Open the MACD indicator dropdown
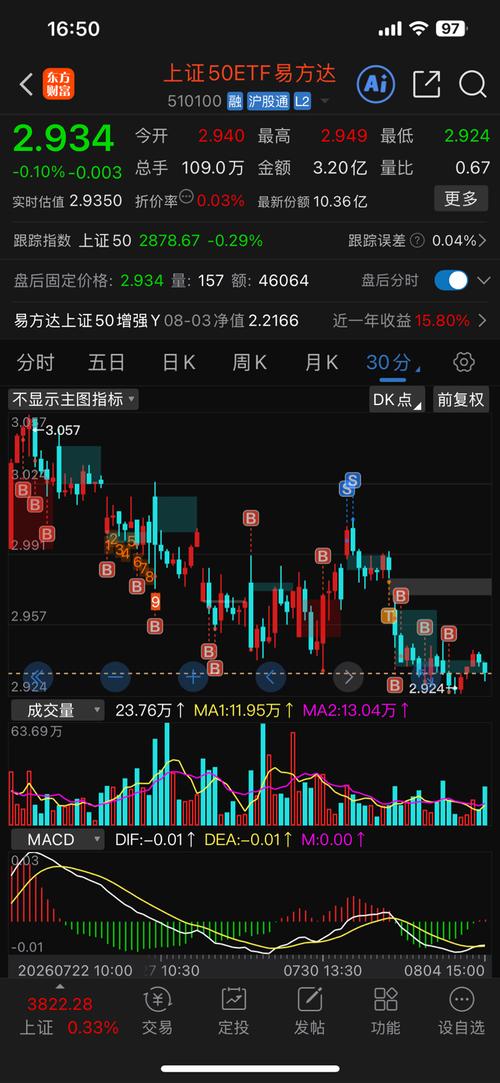This screenshot has height=1083, width=500. tap(57, 840)
